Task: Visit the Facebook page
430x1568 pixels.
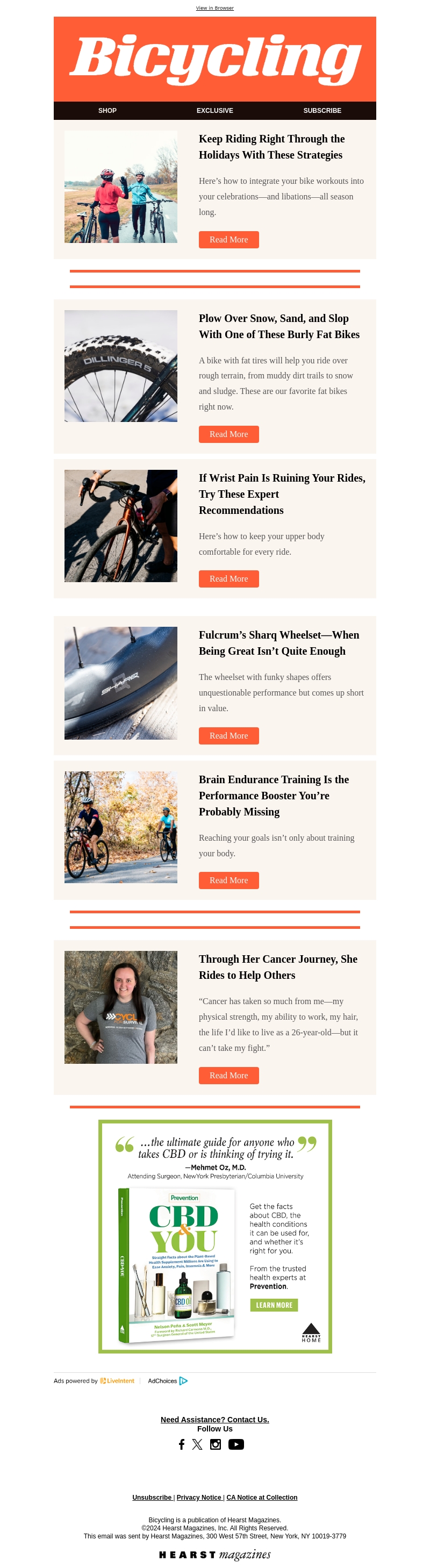Action: (x=182, y=1444)
